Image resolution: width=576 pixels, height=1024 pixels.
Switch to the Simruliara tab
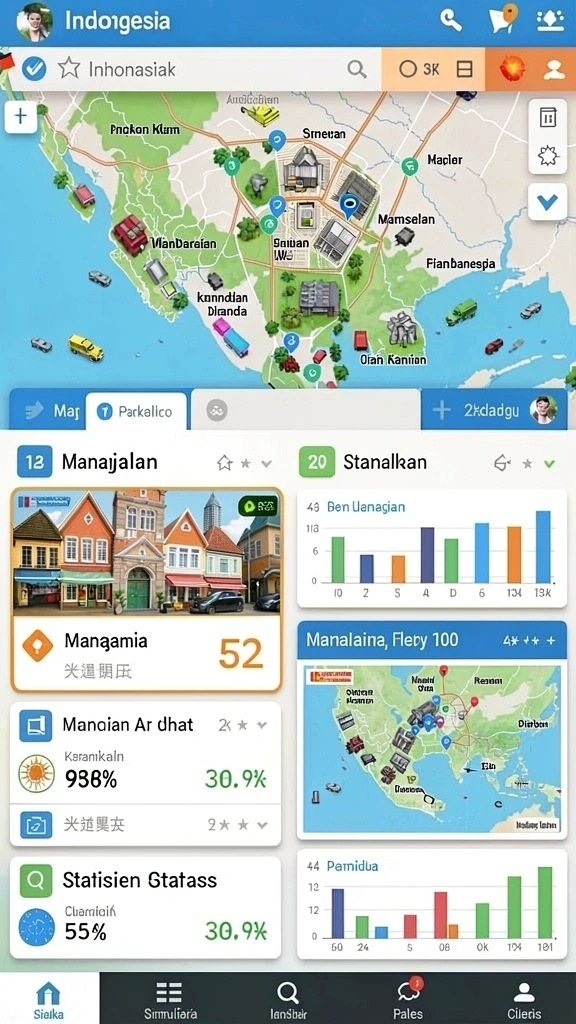tap(169, 998)
